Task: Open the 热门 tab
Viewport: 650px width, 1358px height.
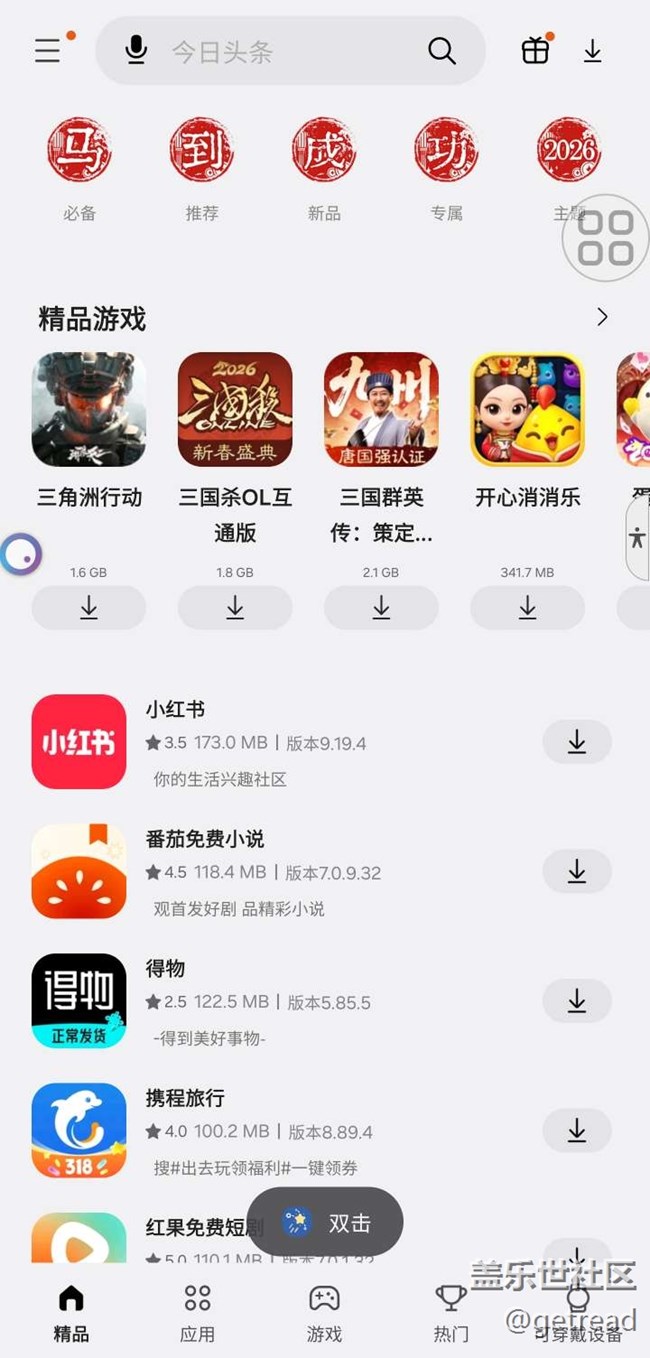Action: click(x=451, y=1312)
